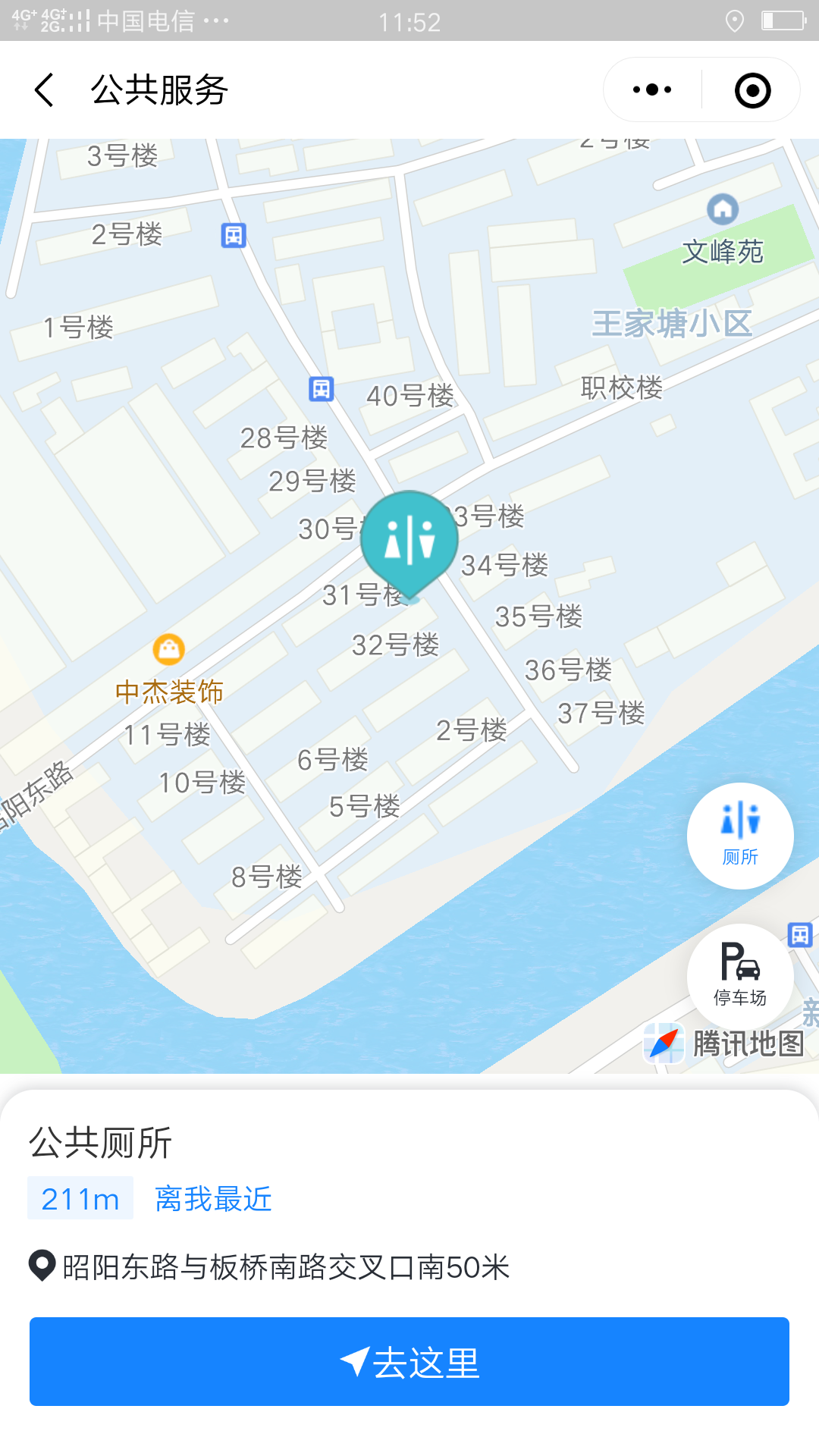
Task: Tap the 去这里 navigation button
Action: (409, 1361)
